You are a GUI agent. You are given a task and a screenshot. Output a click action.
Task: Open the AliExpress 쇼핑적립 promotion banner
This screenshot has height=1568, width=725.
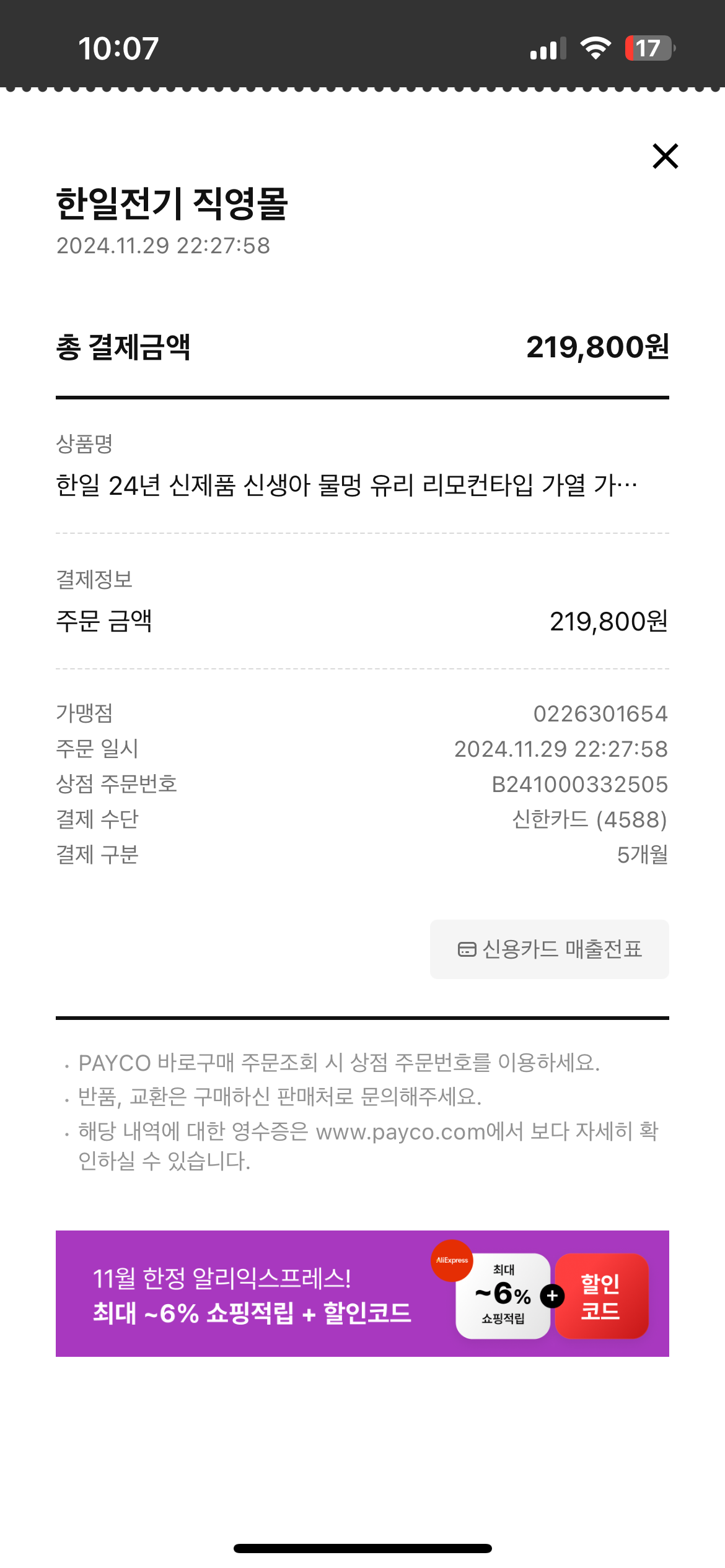362,1294
